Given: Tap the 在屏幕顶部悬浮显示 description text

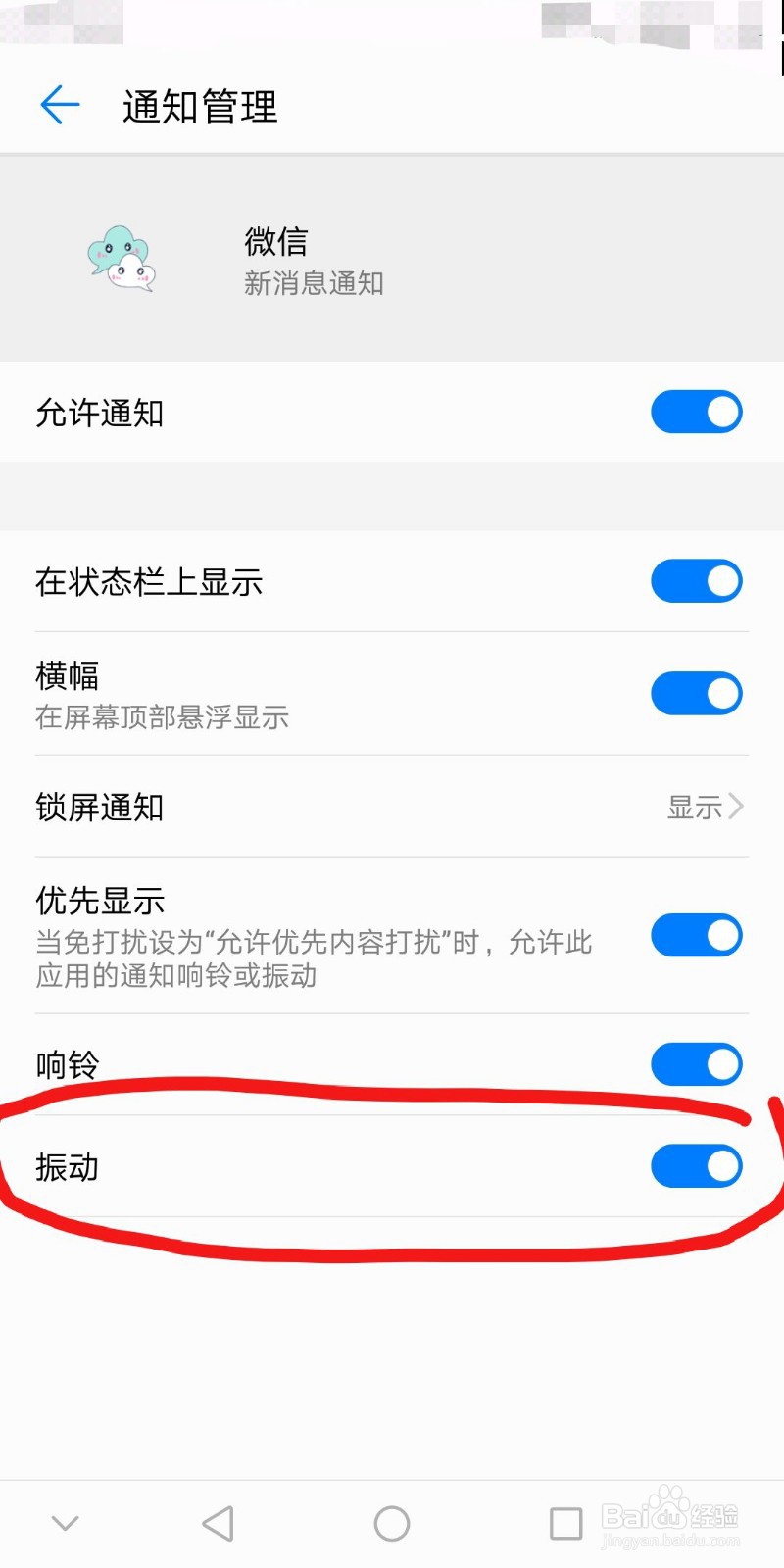Looking at the screenshot, I should pyautogui.click(x=160, y=717).
